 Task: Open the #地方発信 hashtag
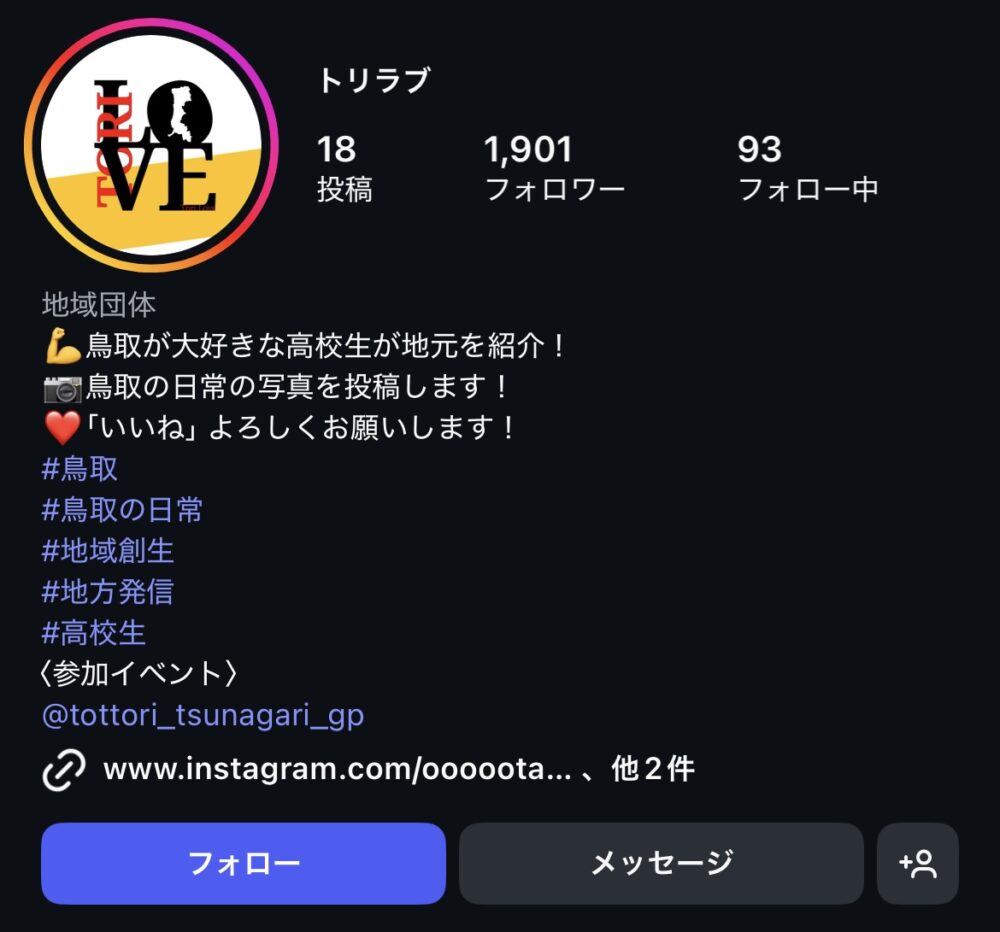coord(107,592)
